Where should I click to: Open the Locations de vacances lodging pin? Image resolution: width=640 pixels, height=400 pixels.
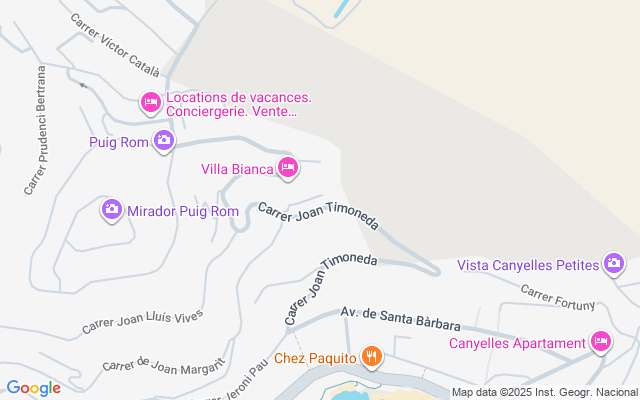[150, 103]
